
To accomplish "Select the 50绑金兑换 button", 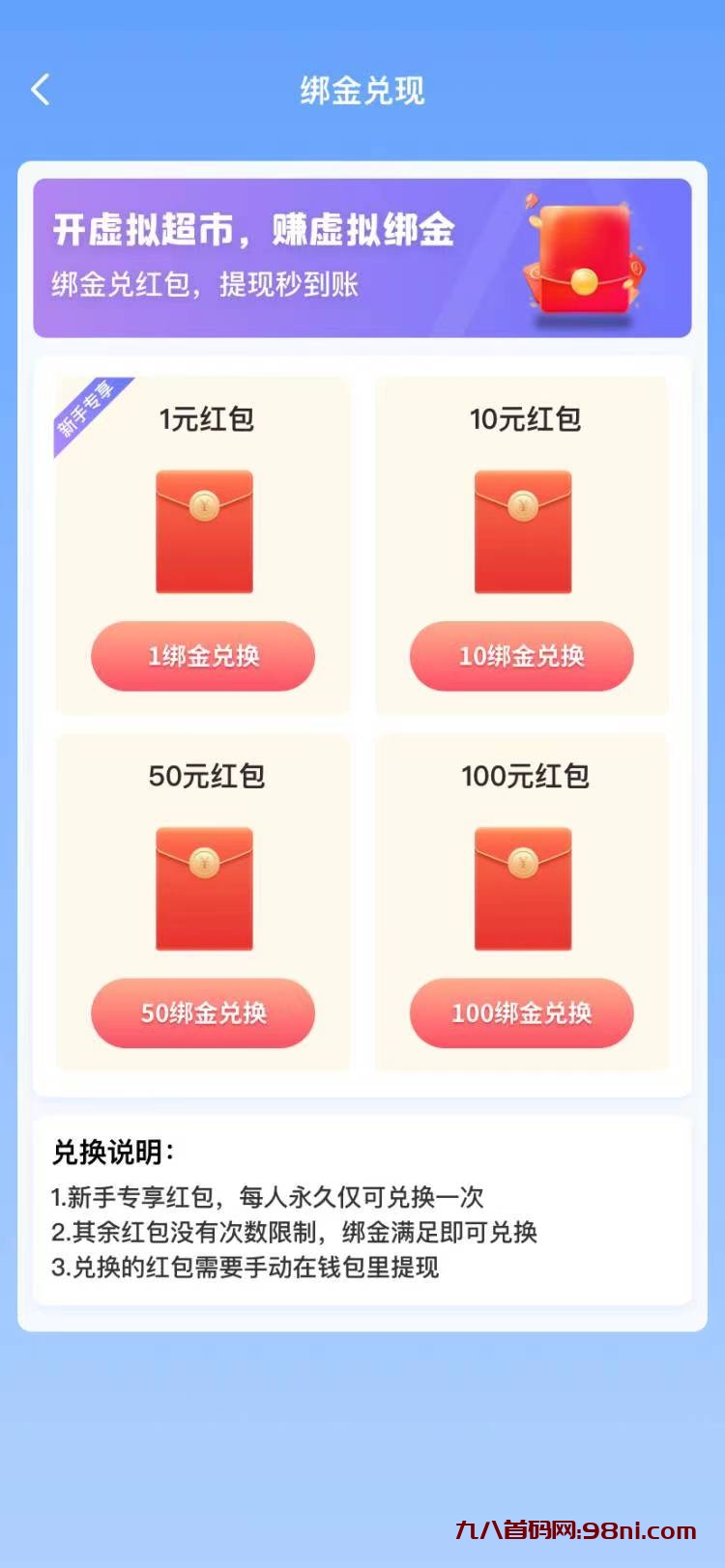I will [x=203, y=1012].
